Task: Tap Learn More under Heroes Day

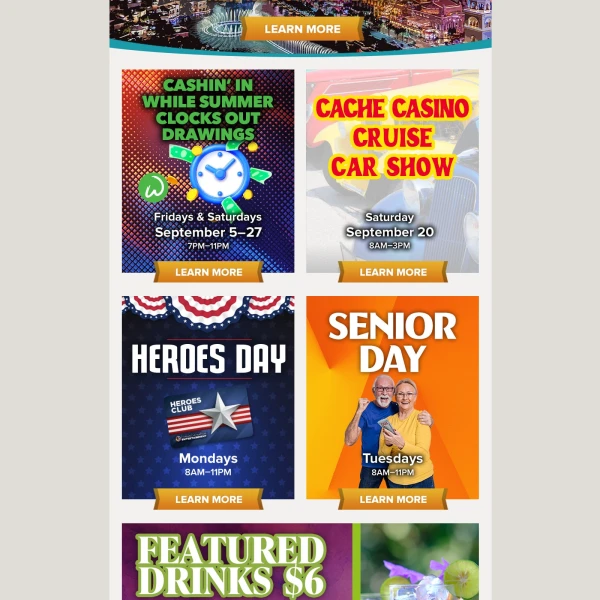Action: tap(208, 499)
